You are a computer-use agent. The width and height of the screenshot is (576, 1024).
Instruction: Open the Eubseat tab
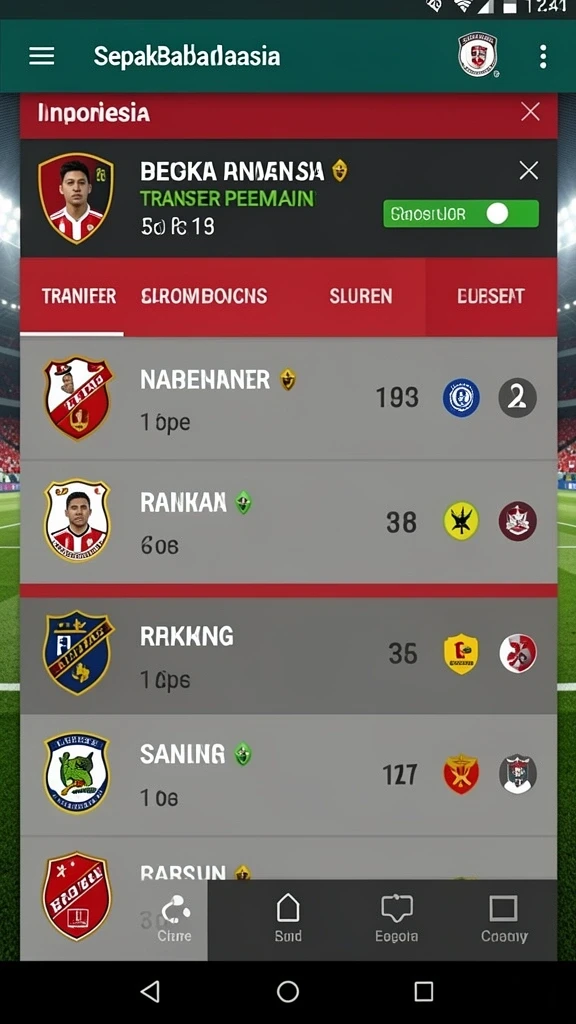pyautogui.click(x=490, y=296)
